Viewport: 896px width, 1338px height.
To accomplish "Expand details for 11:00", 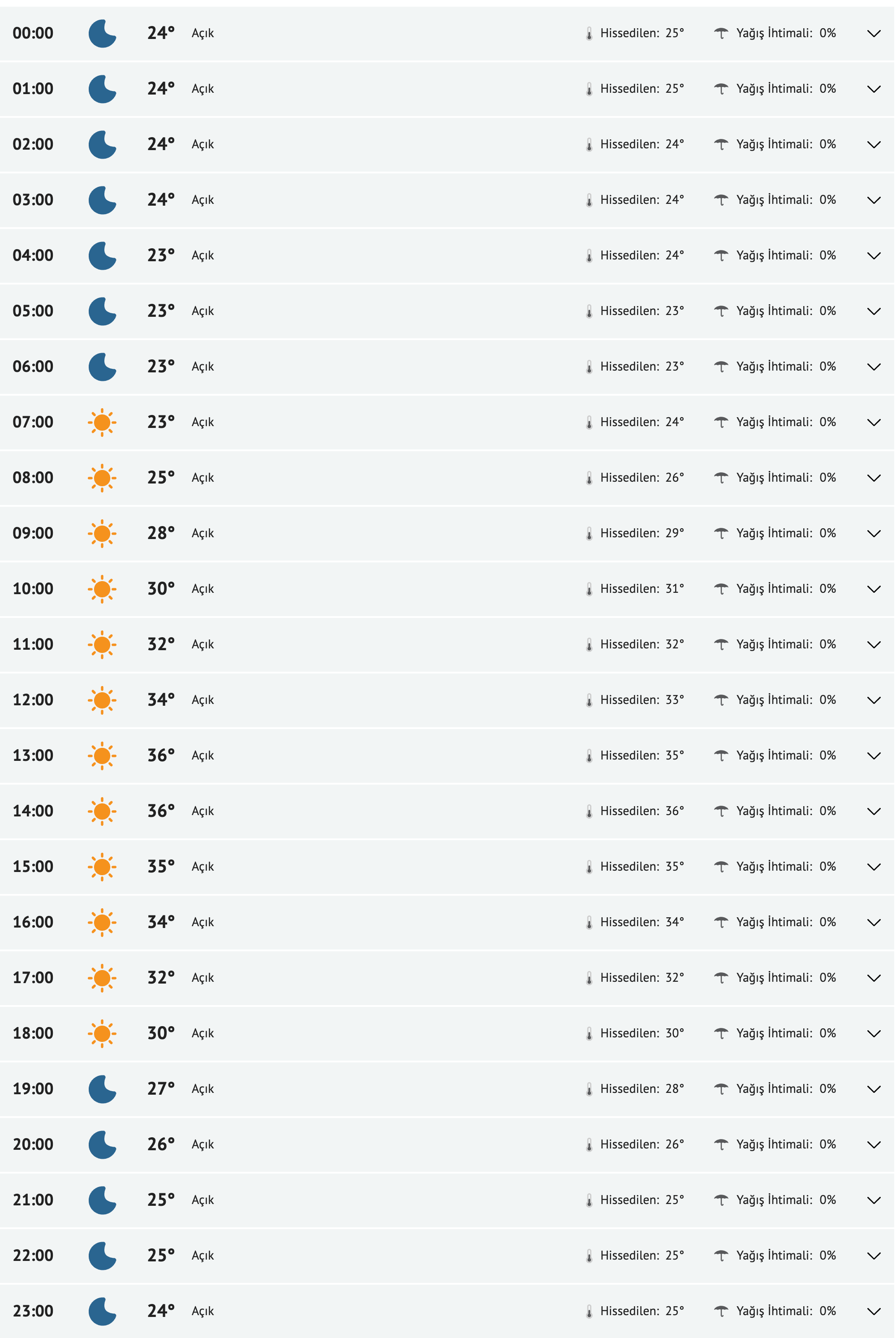I will click(x=873, y=645).
